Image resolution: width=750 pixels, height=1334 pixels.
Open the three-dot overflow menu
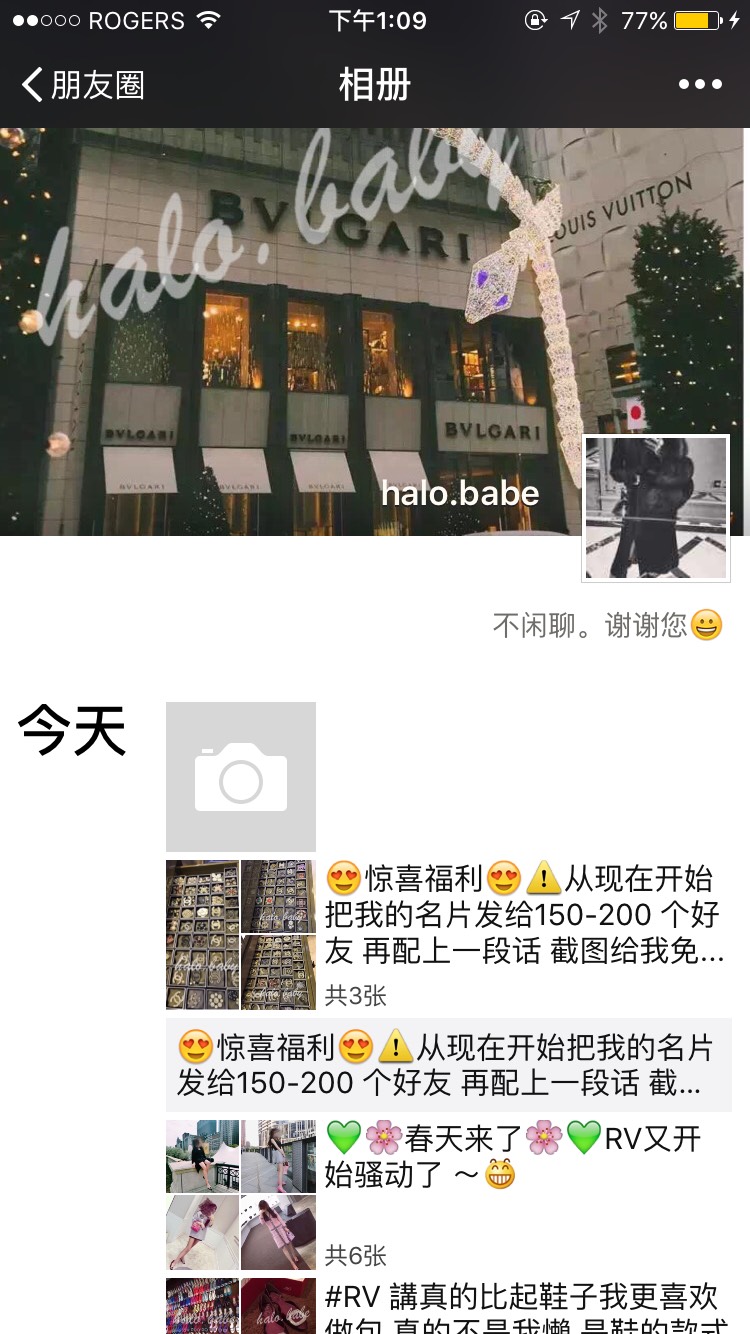[700, 85]
